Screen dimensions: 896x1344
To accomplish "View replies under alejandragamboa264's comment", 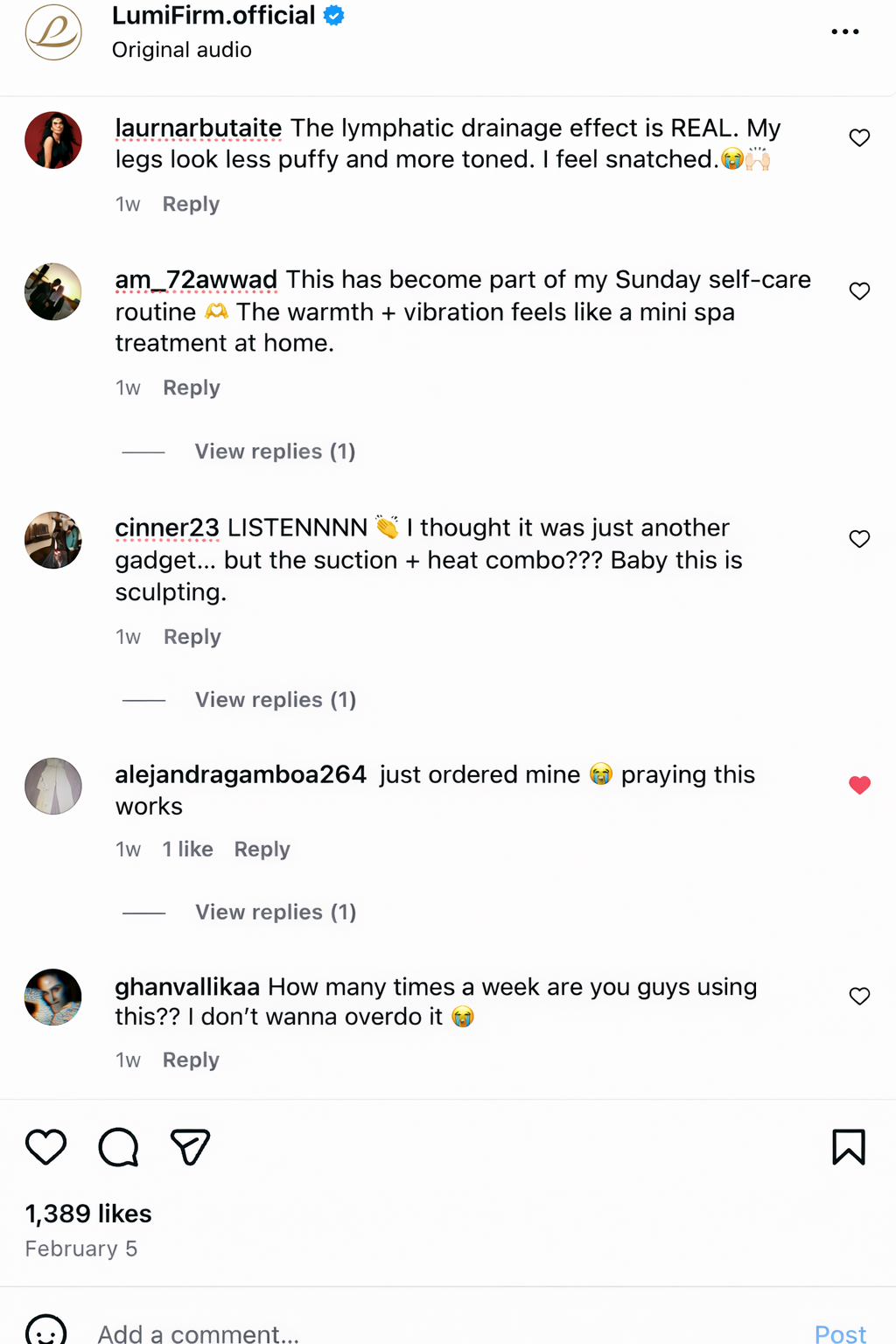I will click(275, 913).
